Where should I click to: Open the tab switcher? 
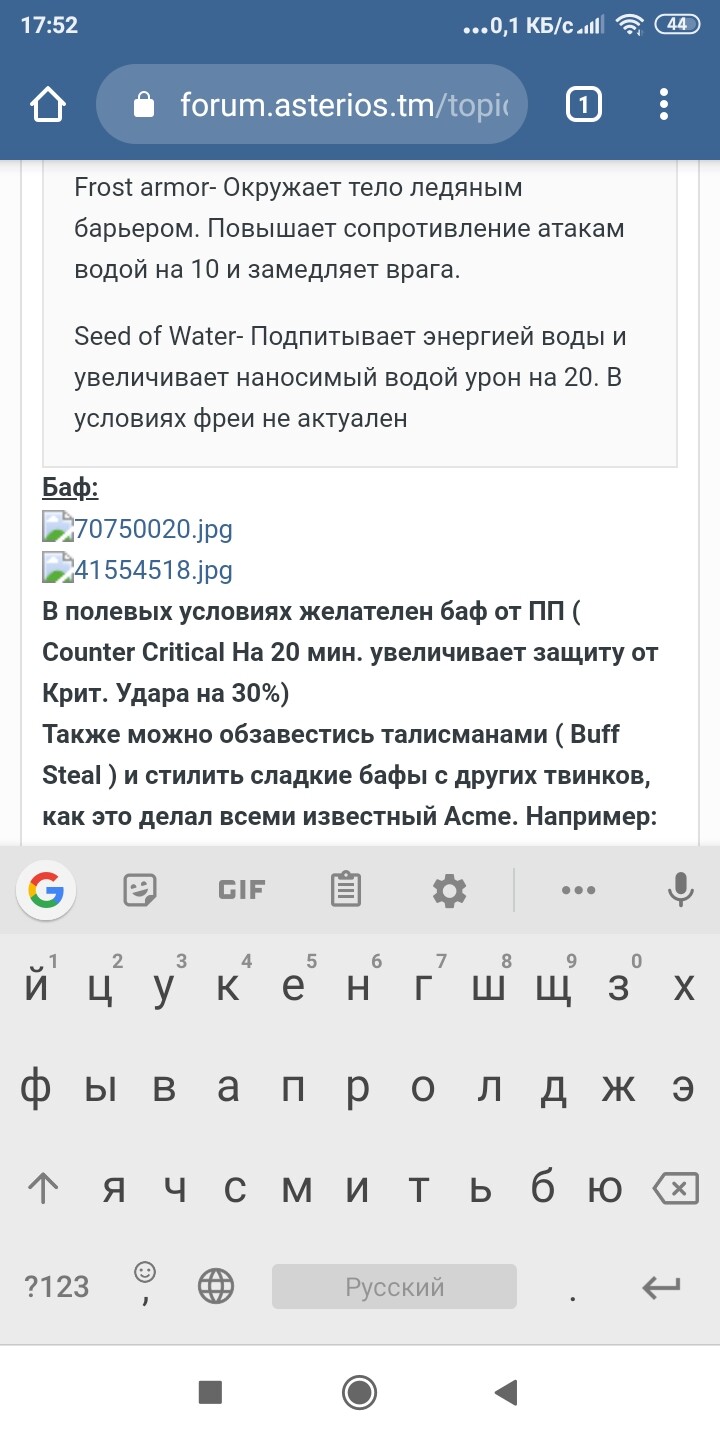[584, 104]
